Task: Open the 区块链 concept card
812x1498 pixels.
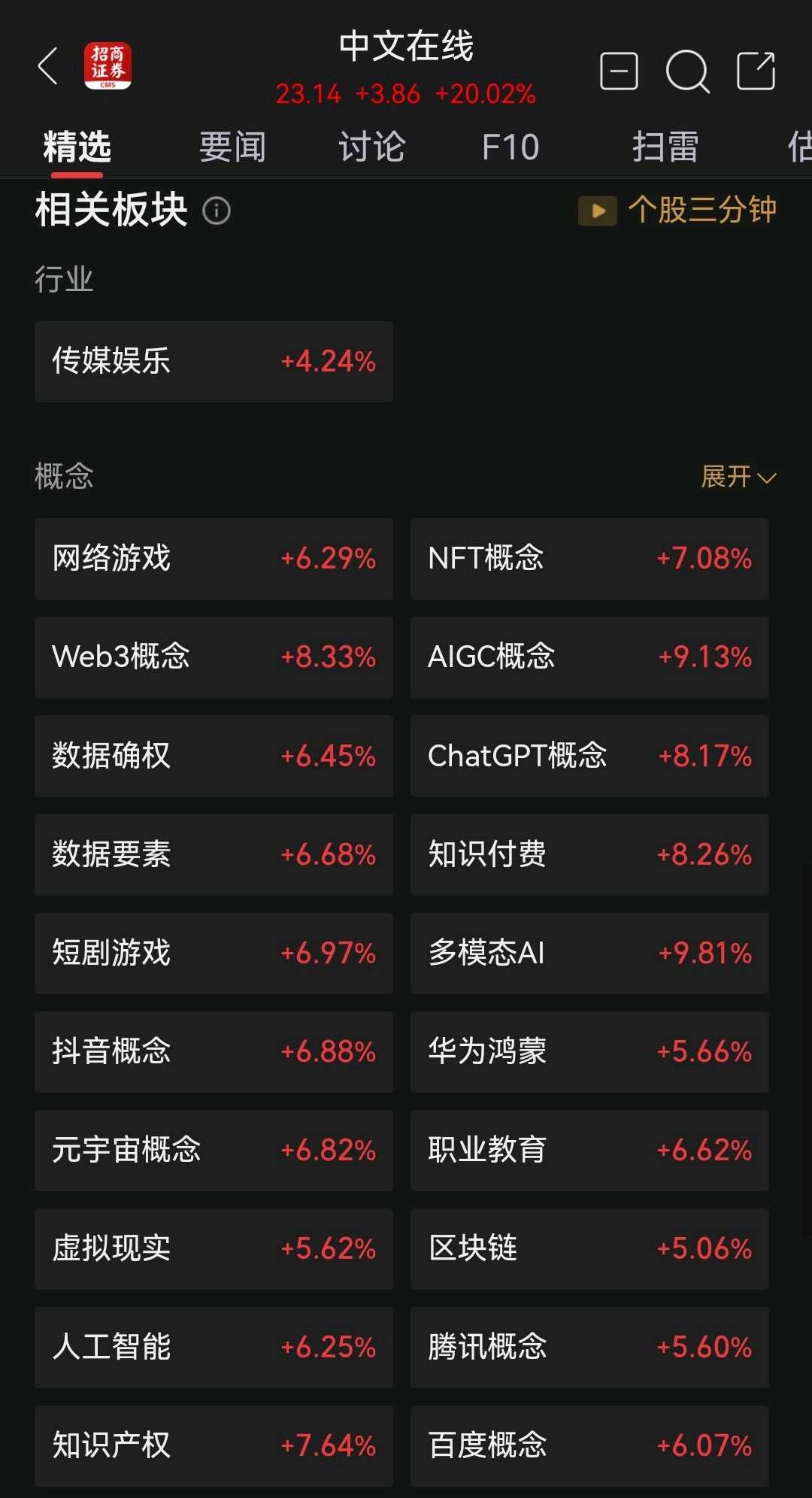Action: (589, 1248)
